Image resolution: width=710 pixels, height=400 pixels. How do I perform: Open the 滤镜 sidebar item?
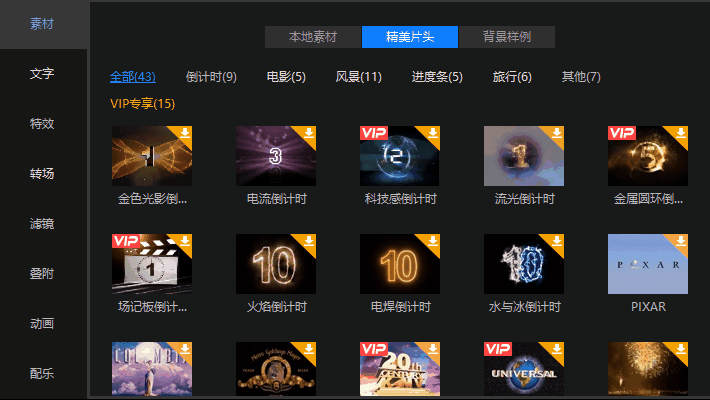click(x=42, y=224)
